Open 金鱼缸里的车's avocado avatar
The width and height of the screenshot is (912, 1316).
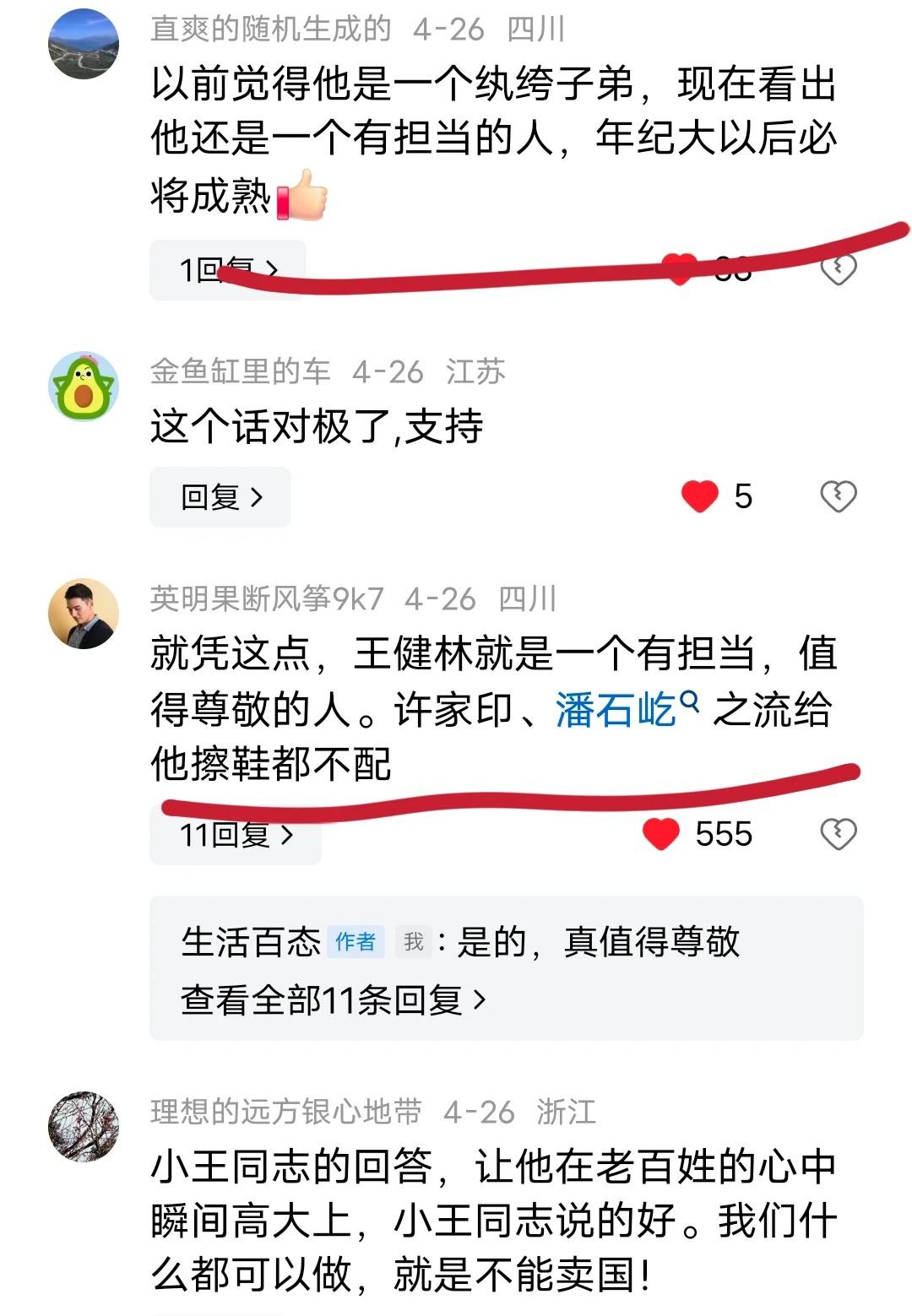click(x=84, y=387)
